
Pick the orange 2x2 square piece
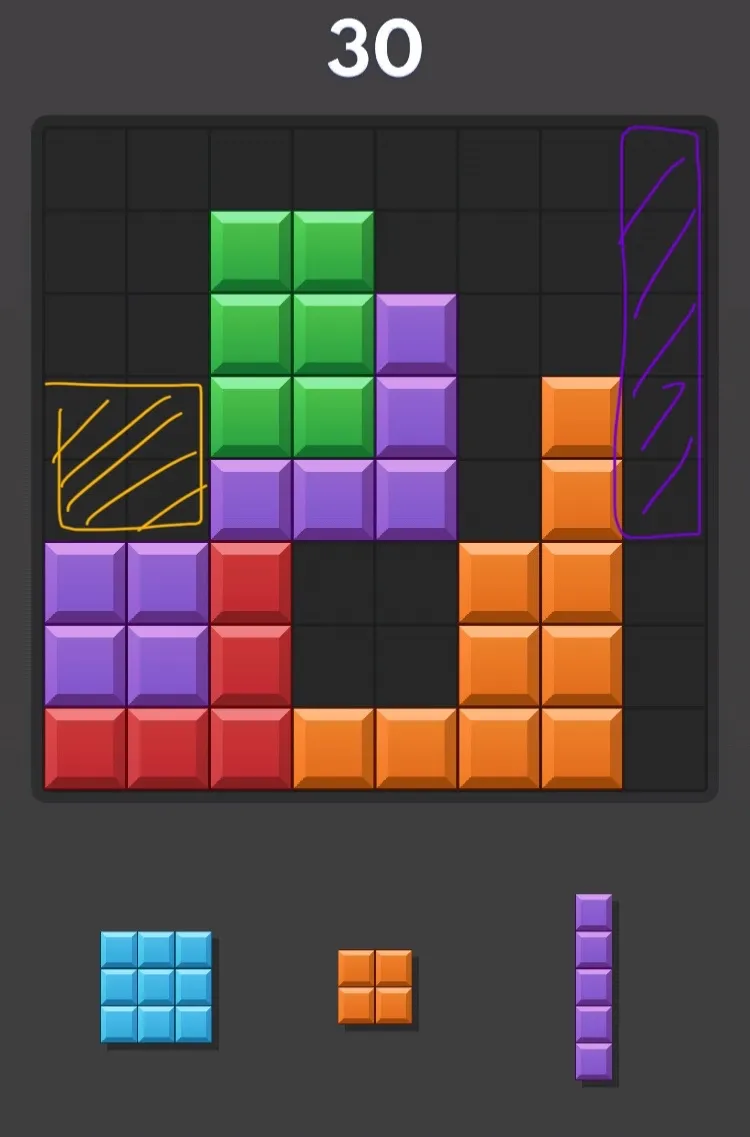point(375,986)
